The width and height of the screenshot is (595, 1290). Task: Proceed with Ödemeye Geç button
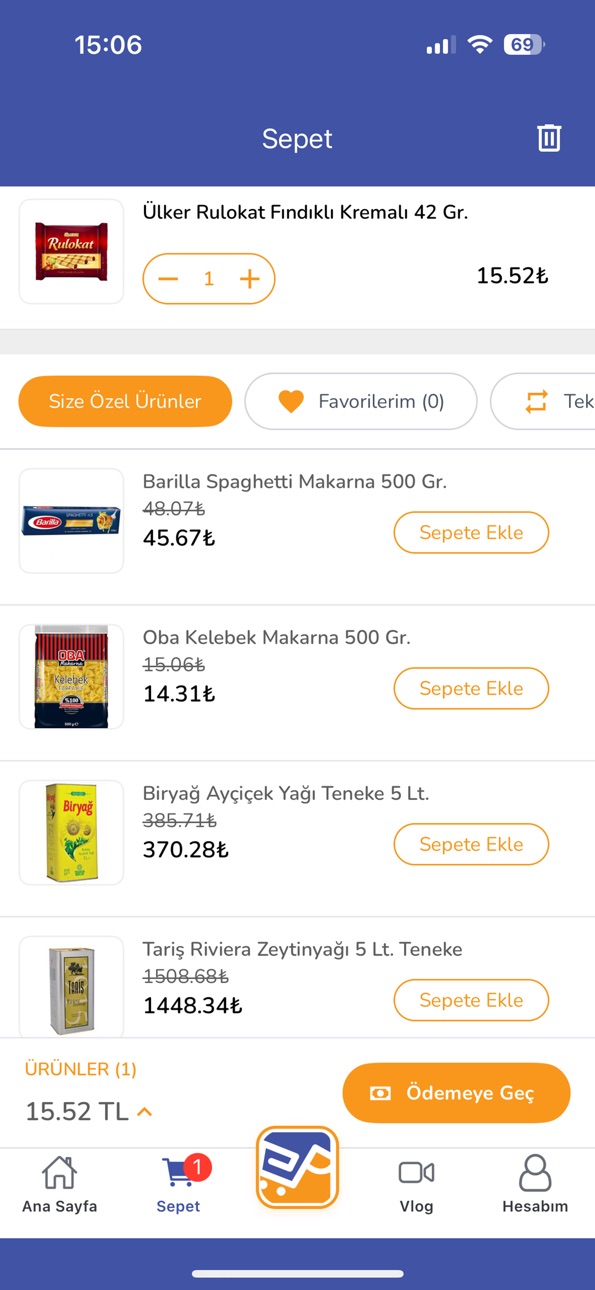coord(456,1093)
